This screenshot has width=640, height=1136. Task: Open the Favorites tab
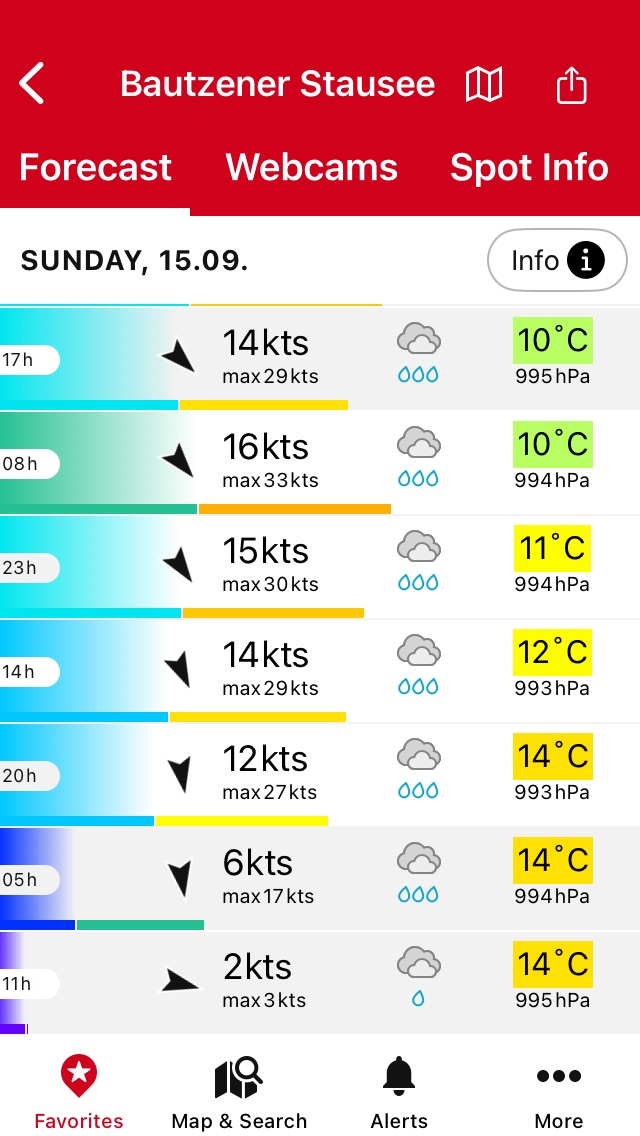[x=79, y=1092]
